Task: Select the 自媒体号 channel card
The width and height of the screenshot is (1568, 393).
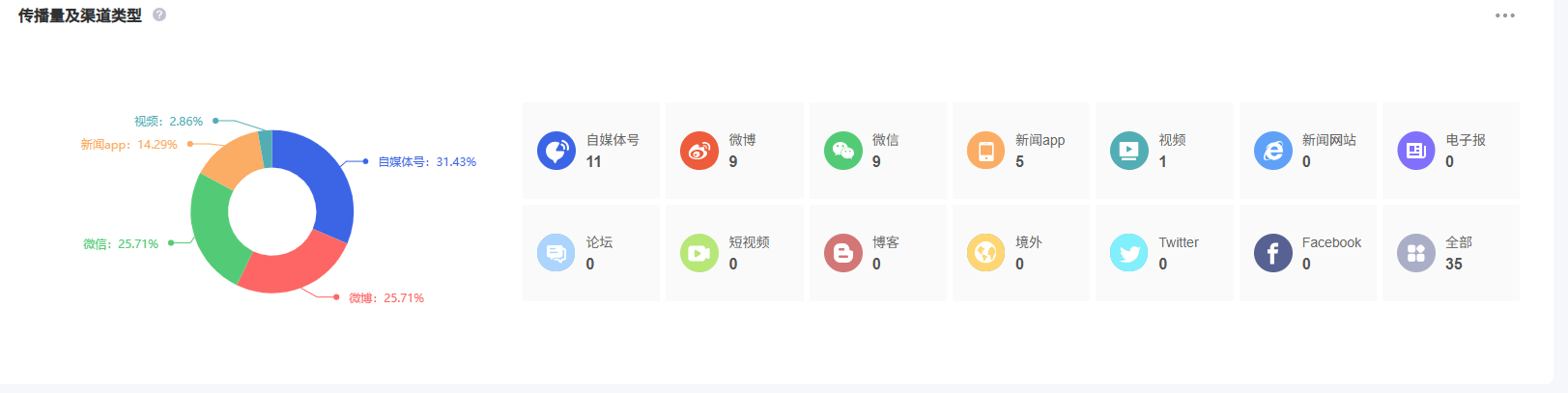Action: pyautogui.click(x=591, y=151)
